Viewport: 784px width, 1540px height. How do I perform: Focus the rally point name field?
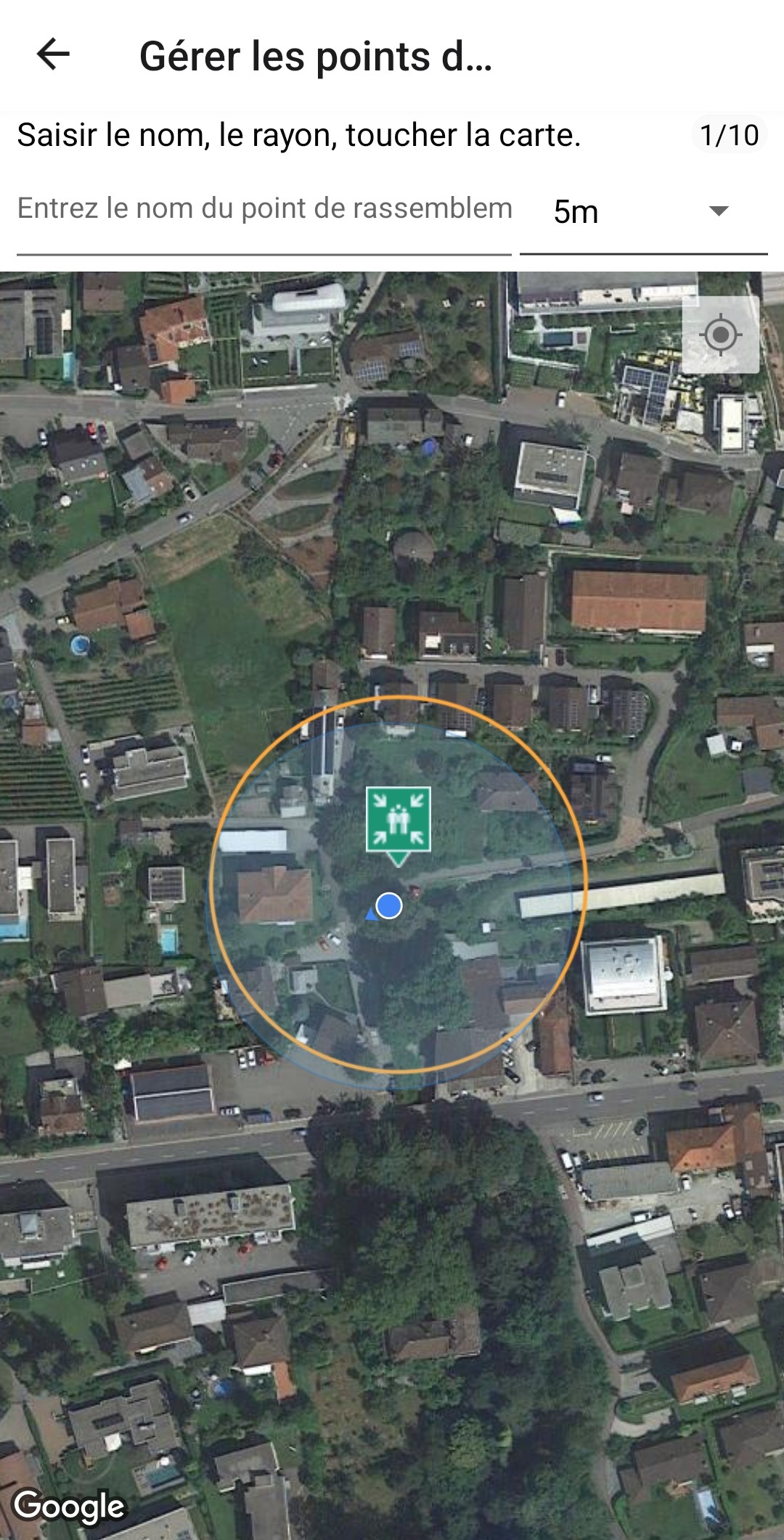(x=264, y=210)
